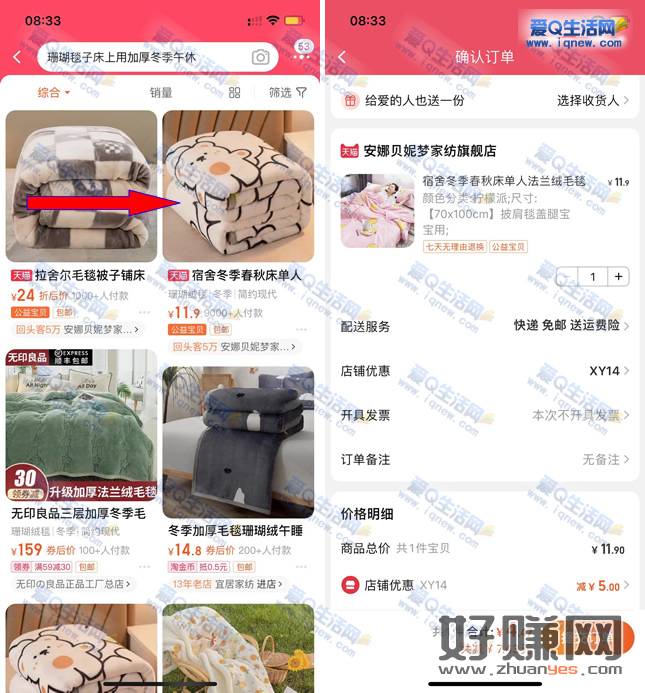Open the 配送服务 delivery options row
This screenshot has height=693, width=645.
click(485, 326)
